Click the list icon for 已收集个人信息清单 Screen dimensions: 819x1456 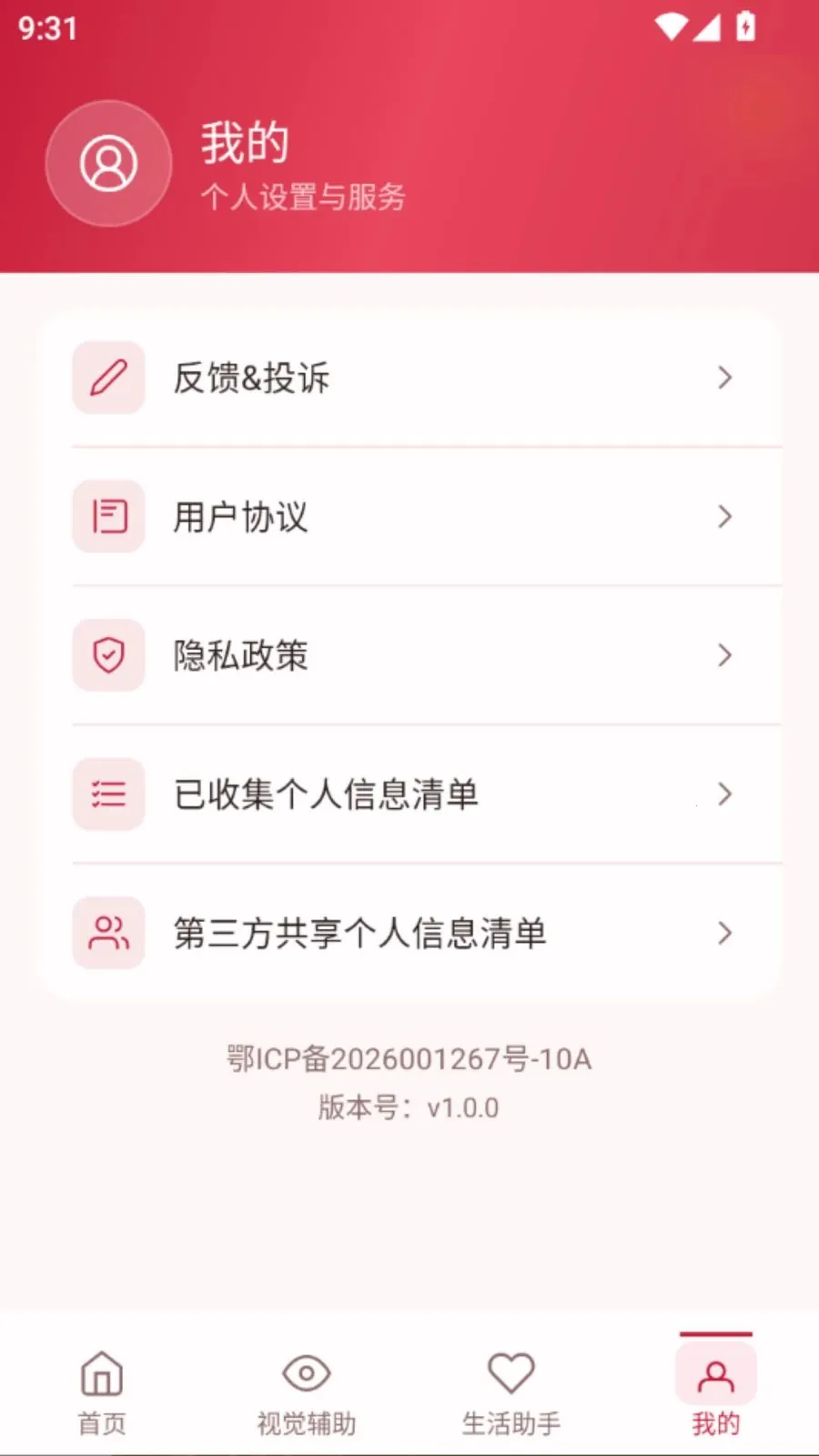click(x=108, y=794)
